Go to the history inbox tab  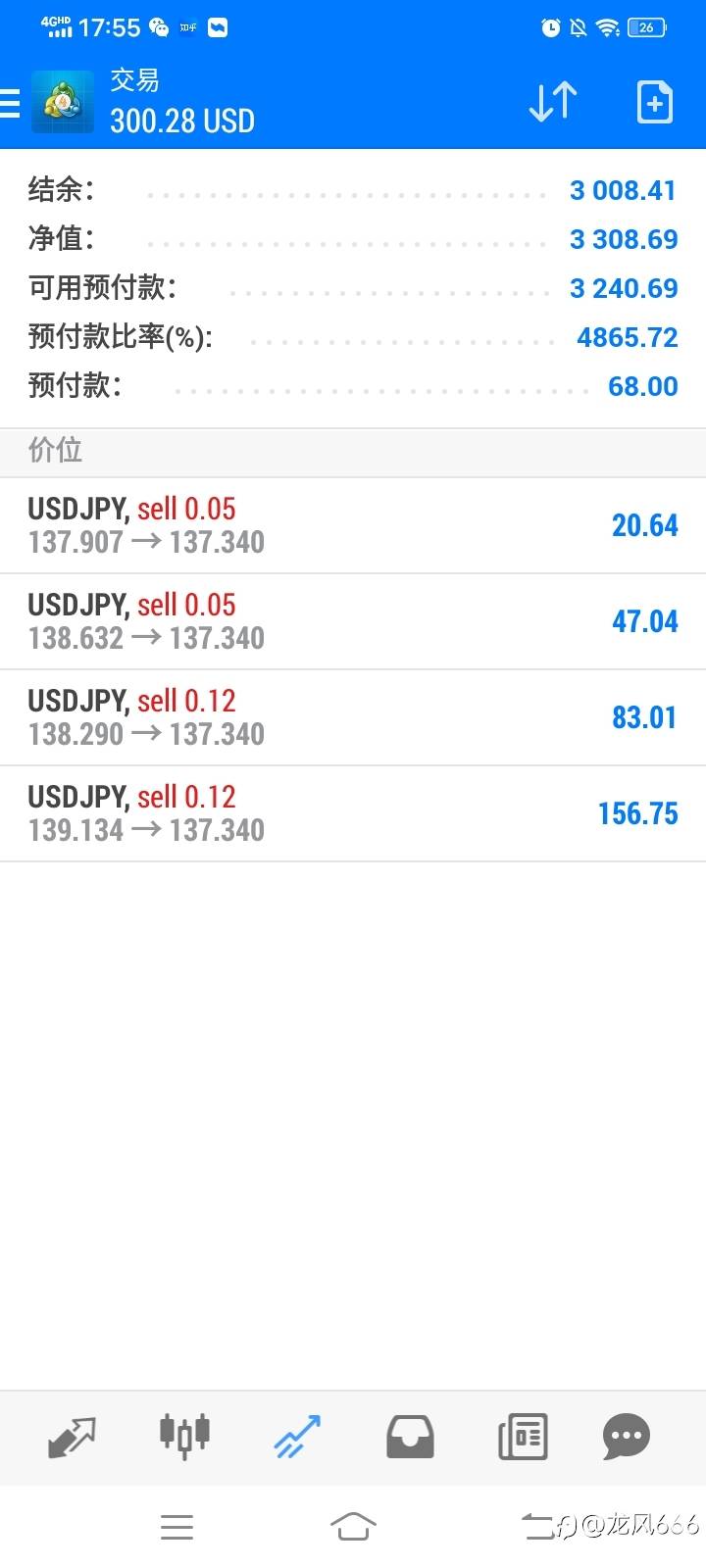pos(410,1437)
